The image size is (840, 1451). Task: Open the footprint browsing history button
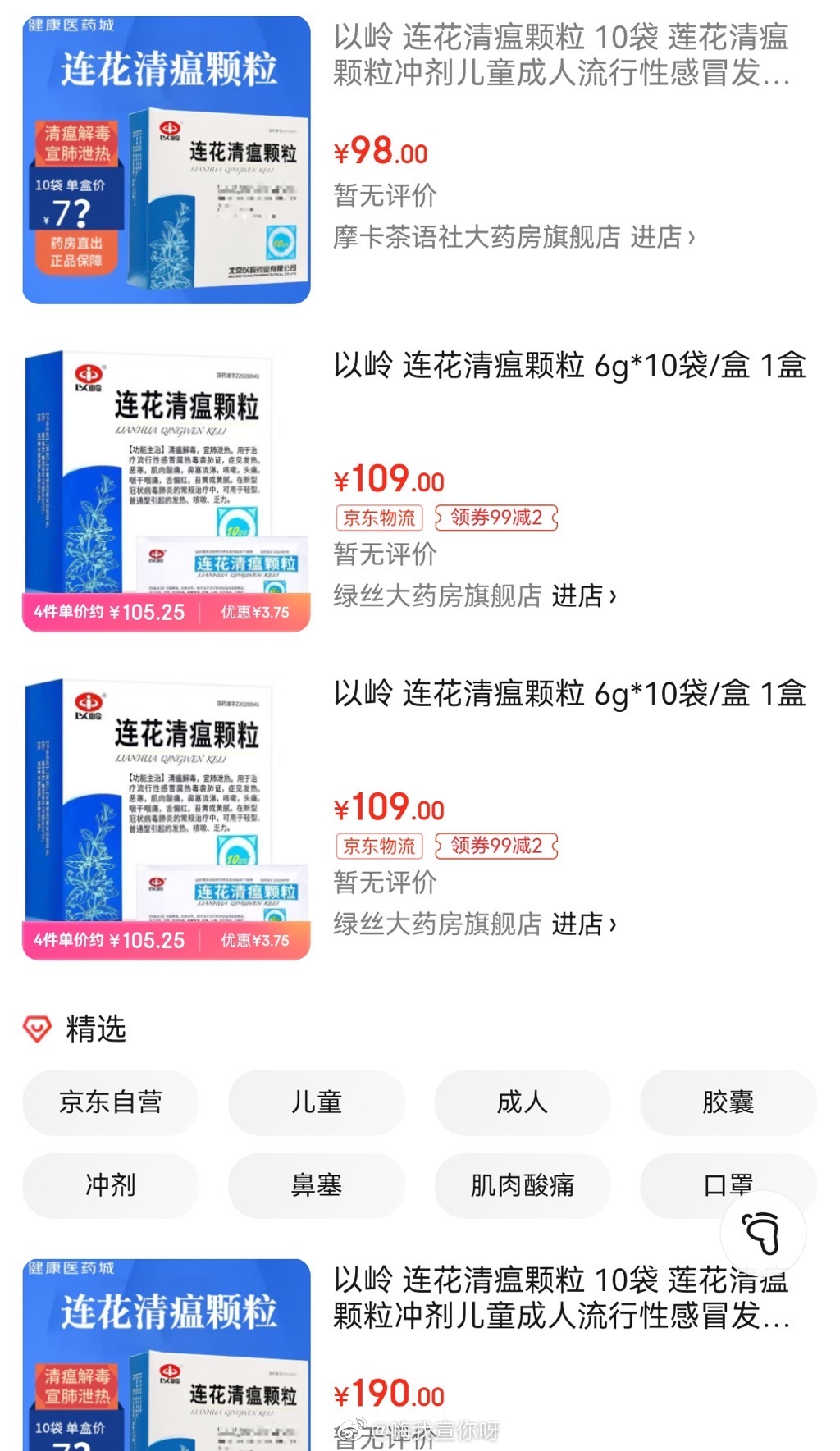click(x=763, y=1232)
